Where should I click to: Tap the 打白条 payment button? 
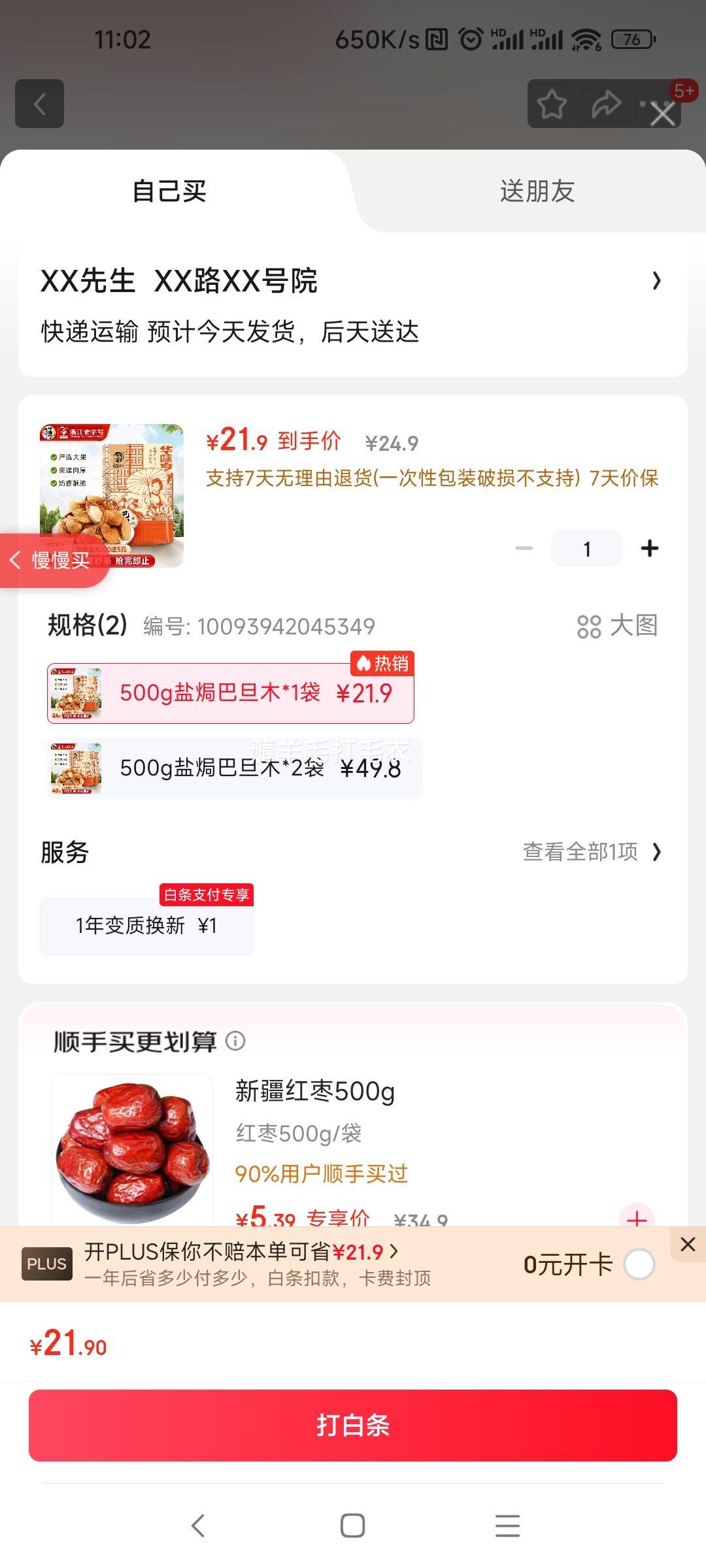pos(352,1426)
